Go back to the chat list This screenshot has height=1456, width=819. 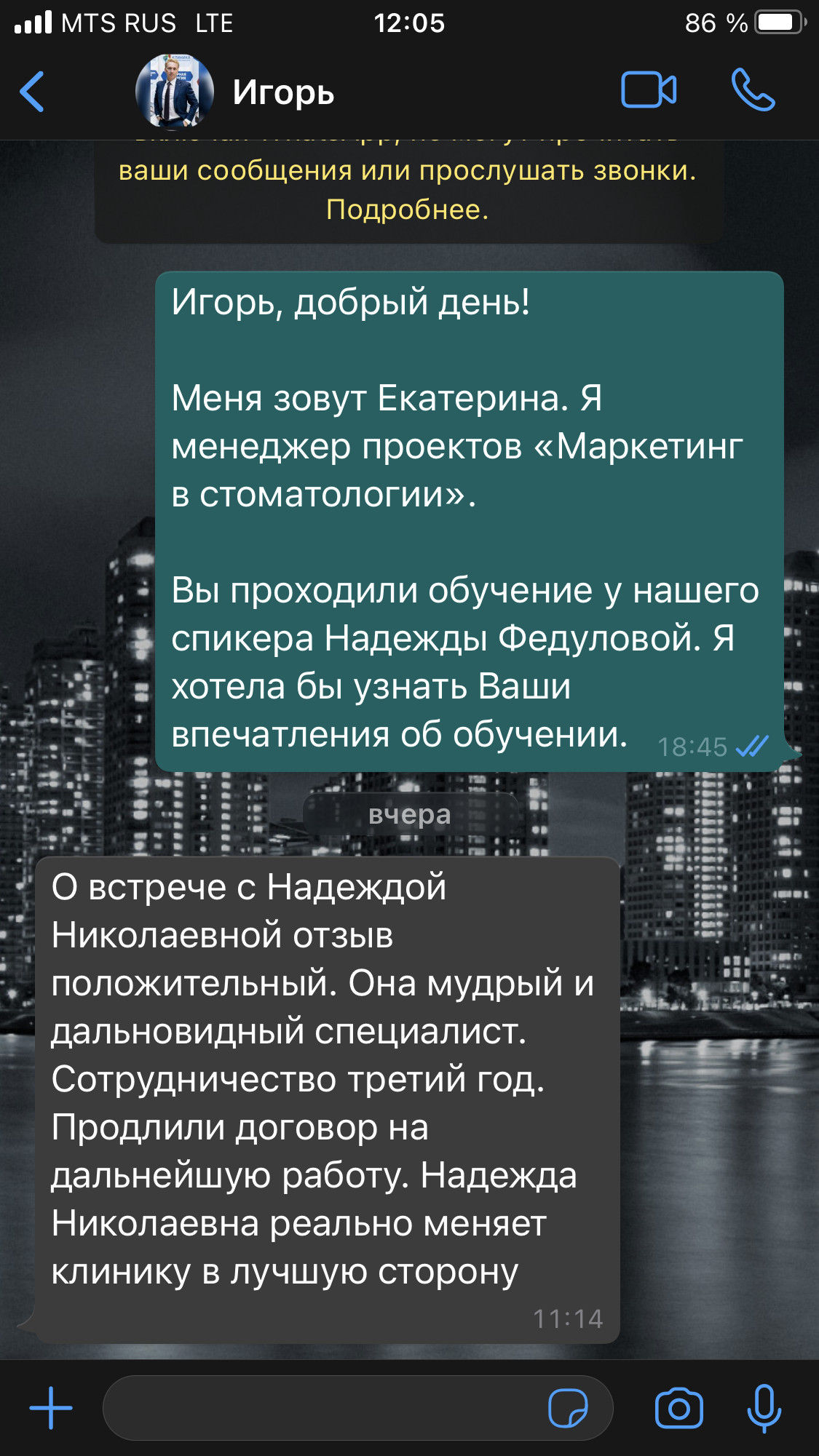(33, 92)
